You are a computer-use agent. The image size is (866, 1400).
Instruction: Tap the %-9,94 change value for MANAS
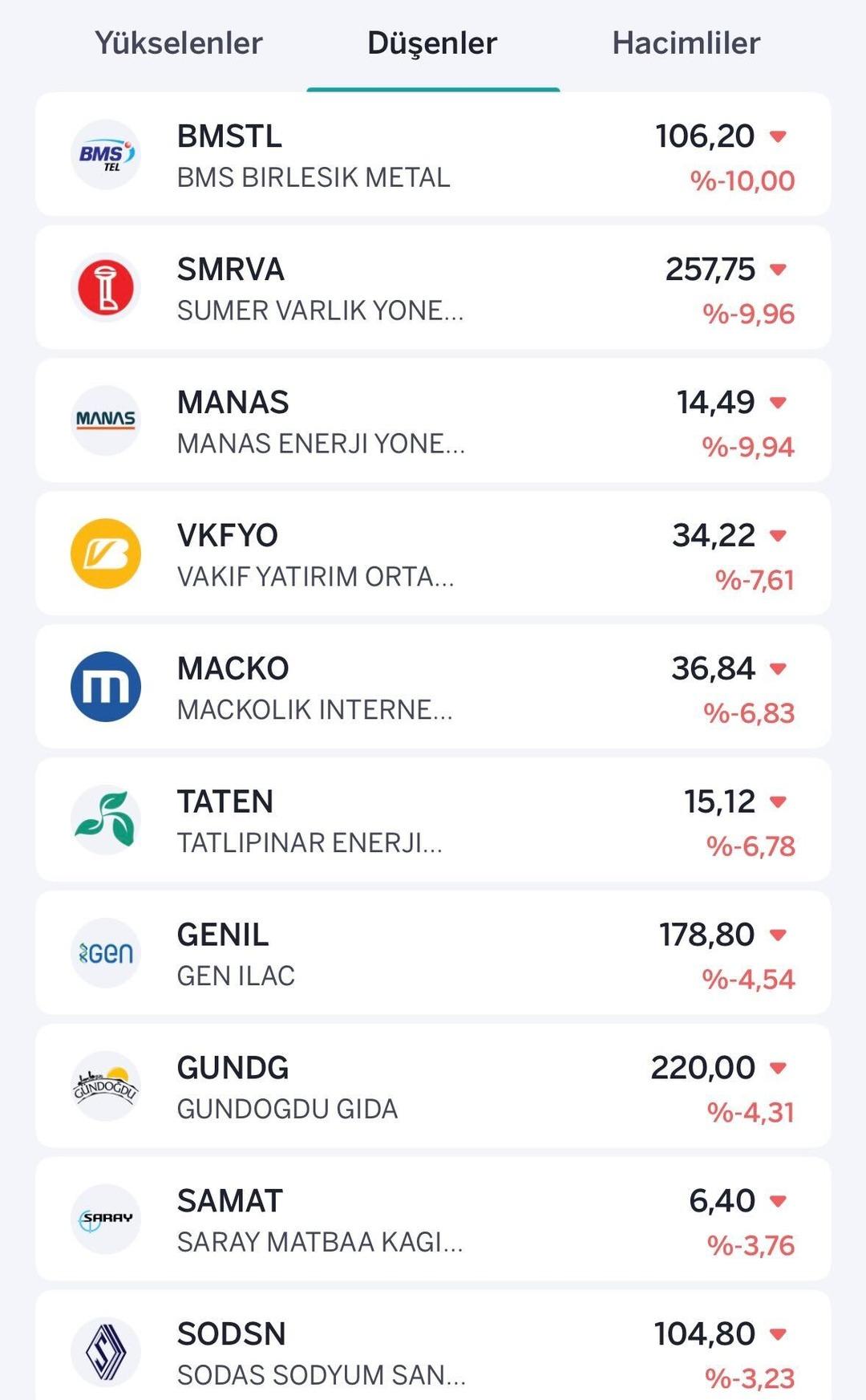coord(746,448)
